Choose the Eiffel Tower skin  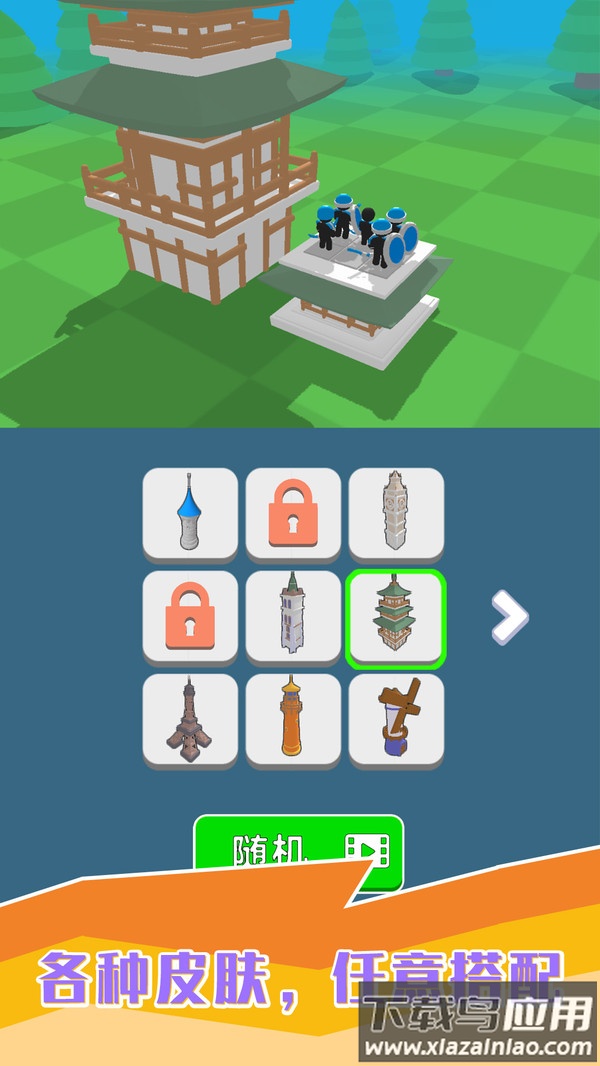(x=190, y=718)
